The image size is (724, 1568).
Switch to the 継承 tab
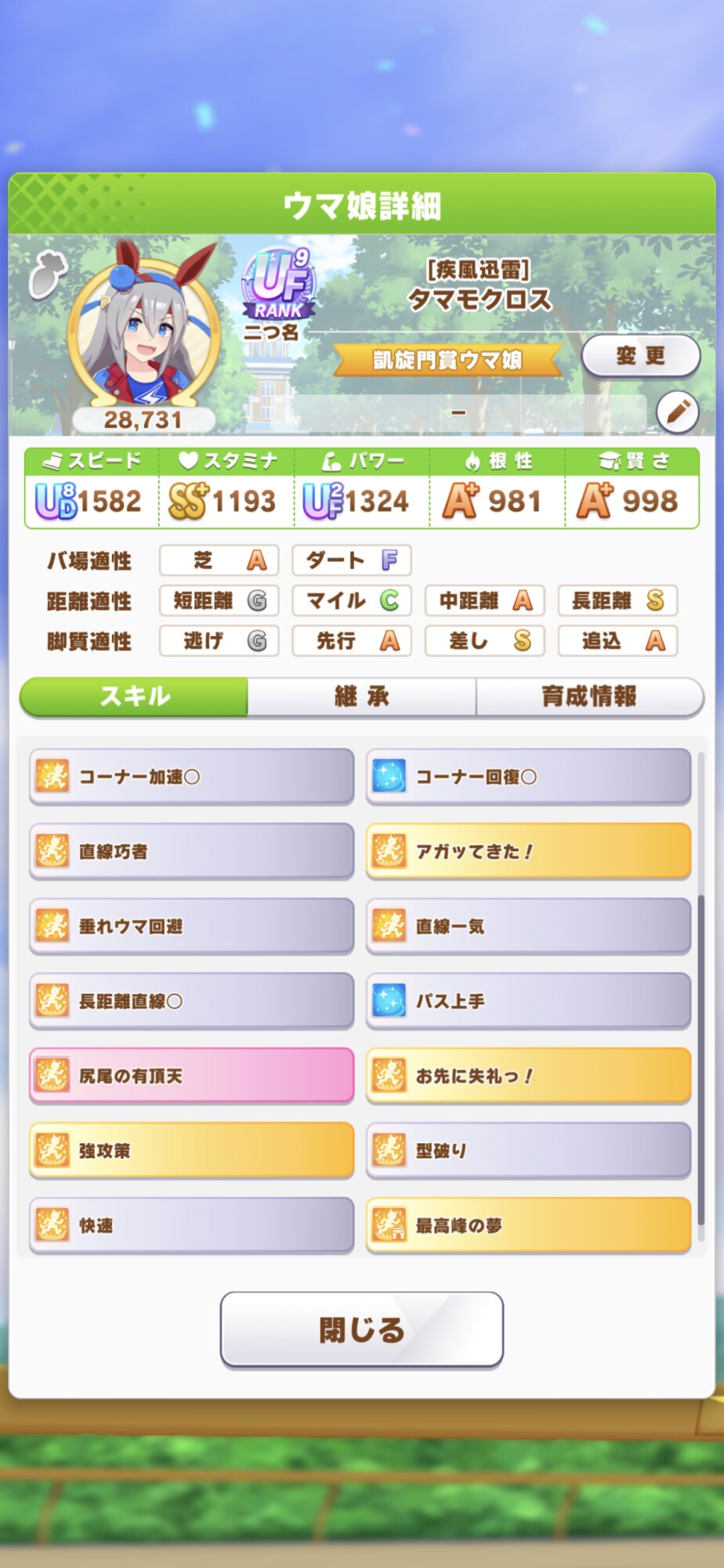[361, 696]
